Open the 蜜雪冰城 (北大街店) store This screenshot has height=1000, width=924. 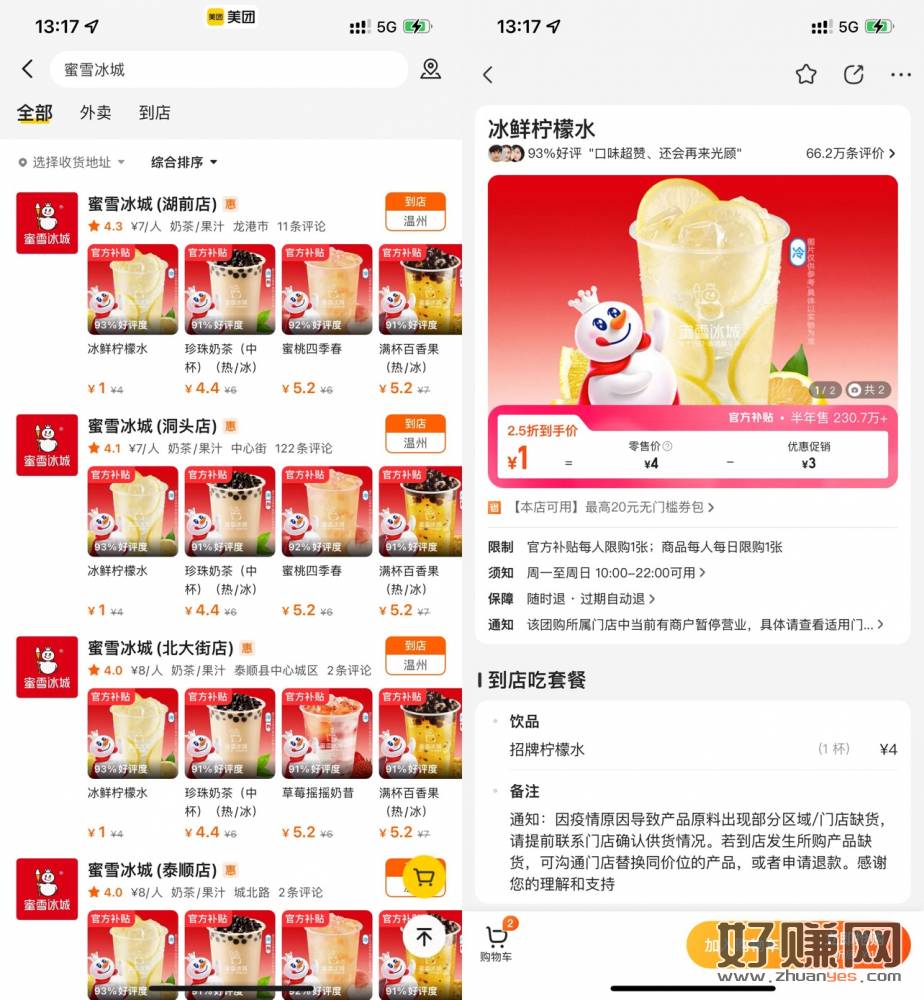point(160,648)
